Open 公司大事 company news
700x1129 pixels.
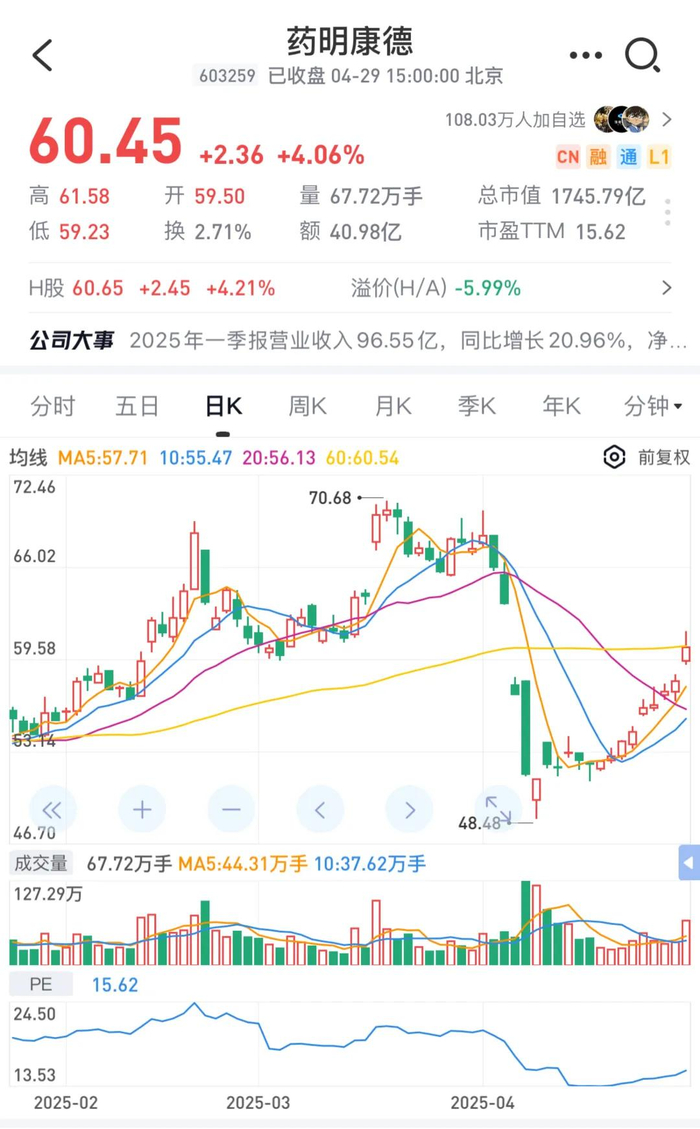pos(350,341)
